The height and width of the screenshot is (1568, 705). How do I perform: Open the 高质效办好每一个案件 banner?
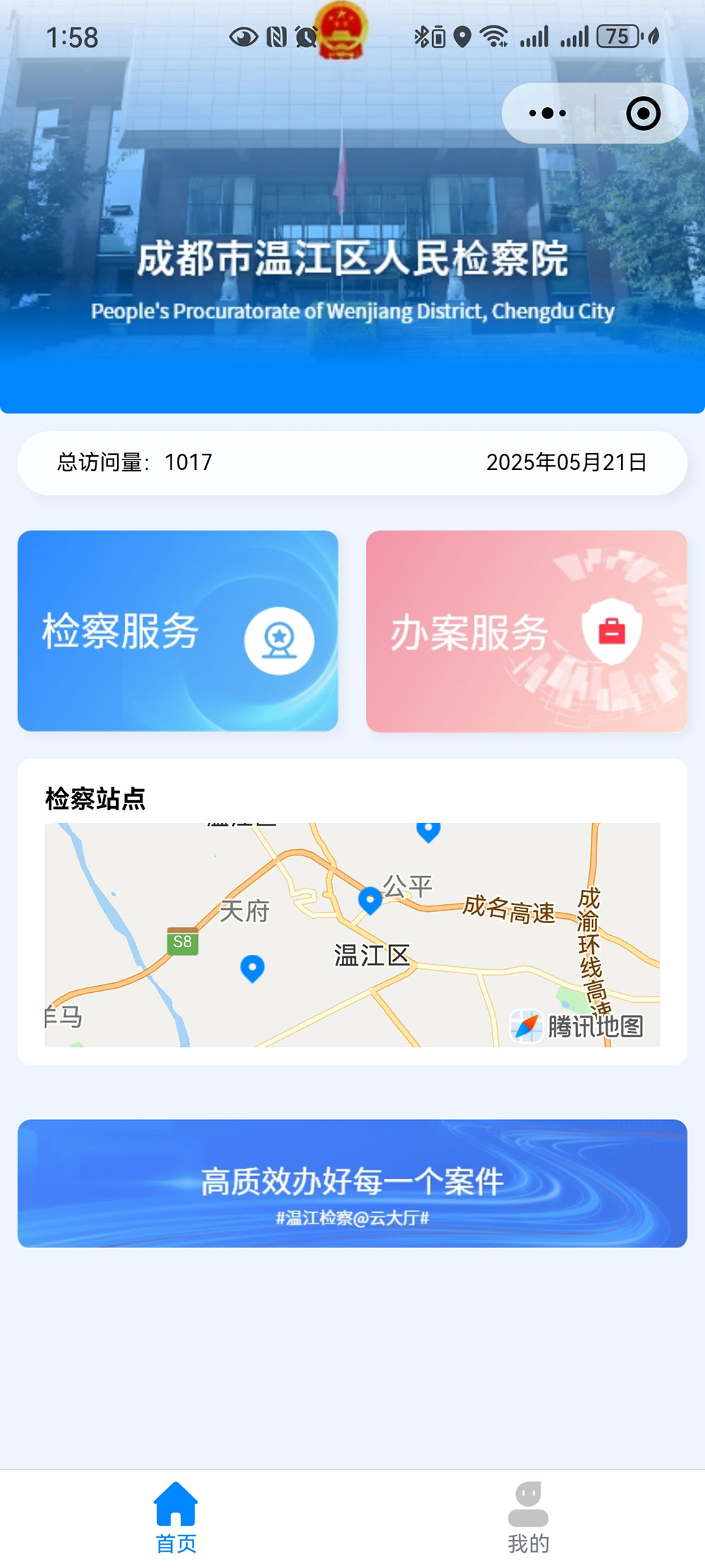click(352, 1183)
